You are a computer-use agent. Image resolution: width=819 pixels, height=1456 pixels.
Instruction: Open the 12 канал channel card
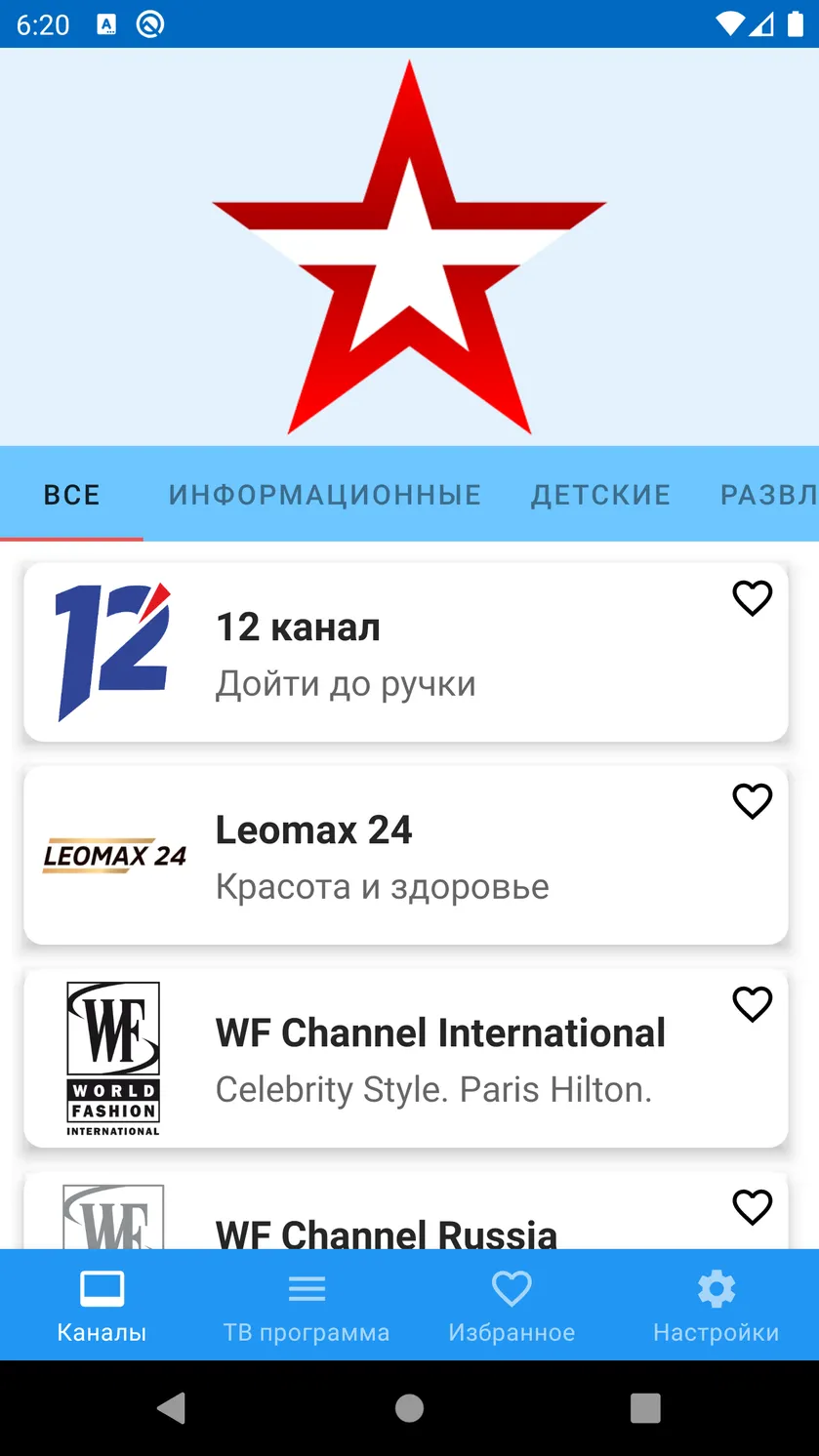[x=406, y=652]
